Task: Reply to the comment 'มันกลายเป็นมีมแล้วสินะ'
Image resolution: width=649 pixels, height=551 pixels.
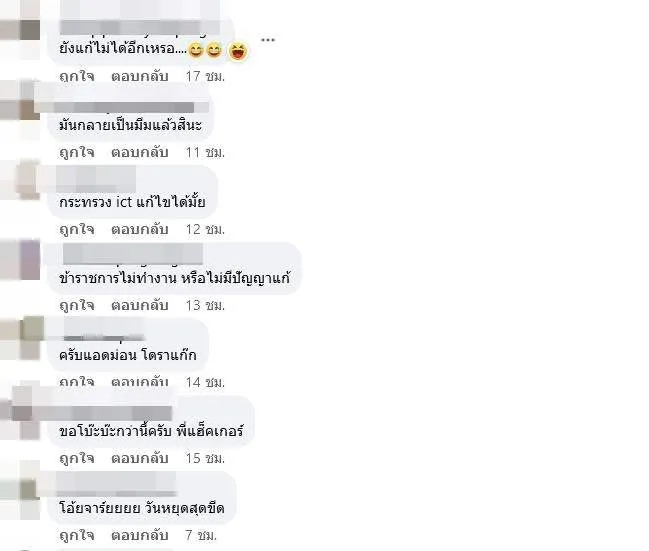Action: pos(138,152)
